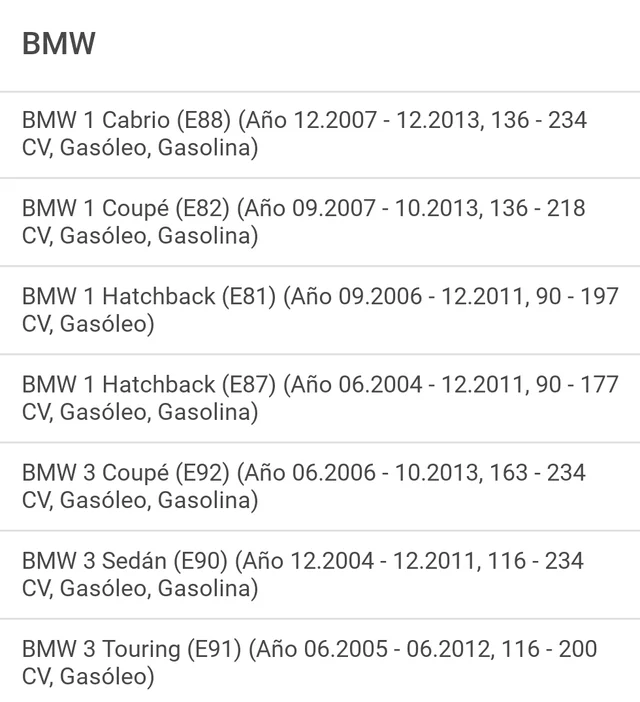This screenshot has width=640, height=702.
Task: Select the BMW 3 Sedán (E90) row
Action: [x=320, y=574]
